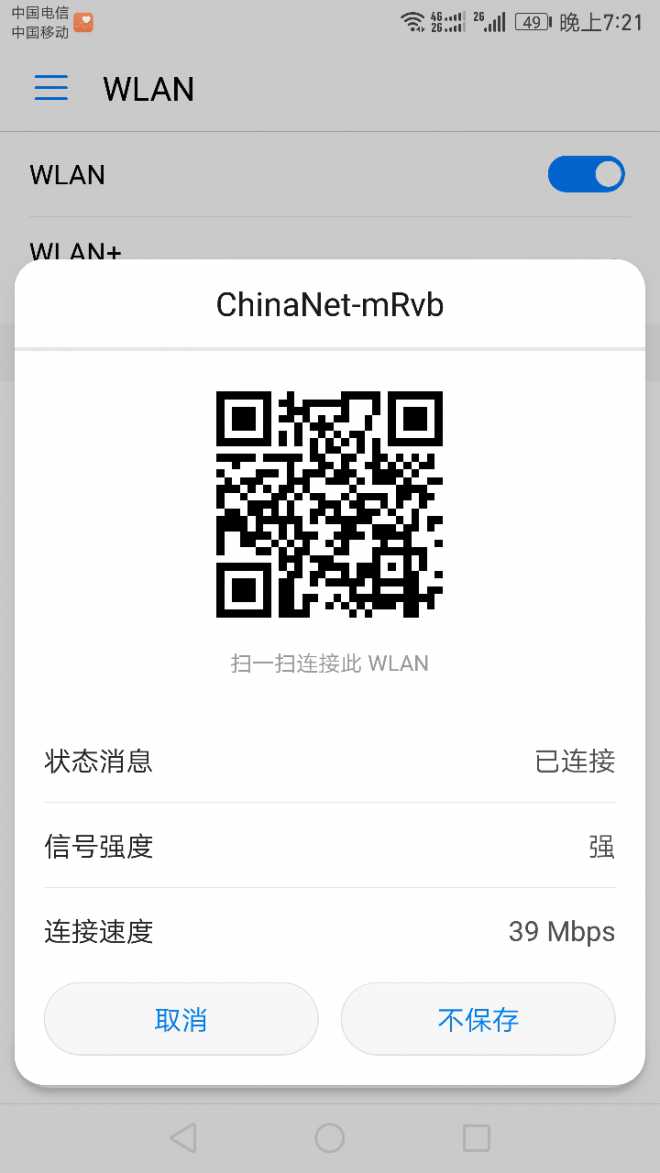Select 不保存 to forget this network
The height and width of the screenshot is (1173, 660).
click(x=478, y=1019)
